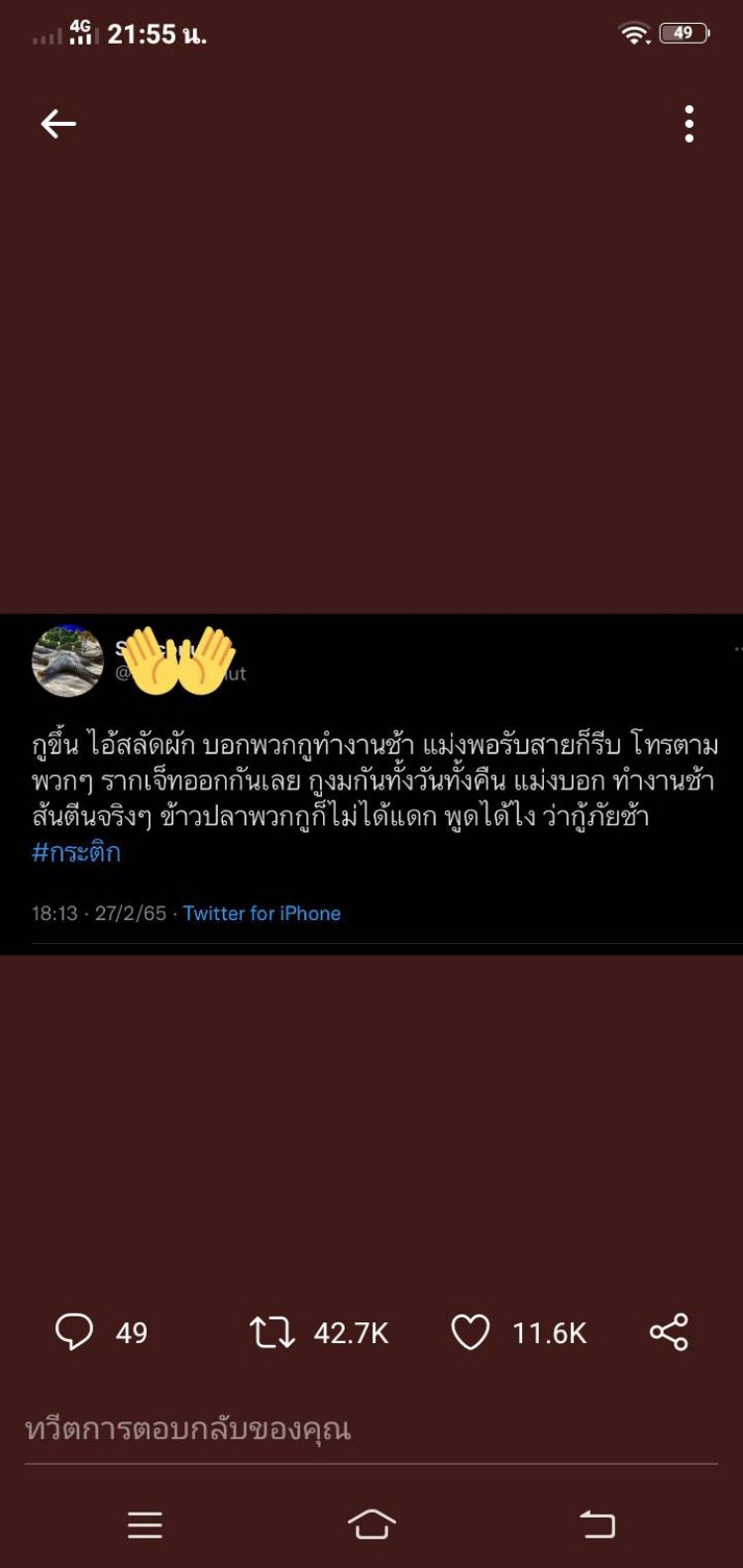Share this tweet
The width and height of the screenshot is (743, 1568).
(669, 1332)
